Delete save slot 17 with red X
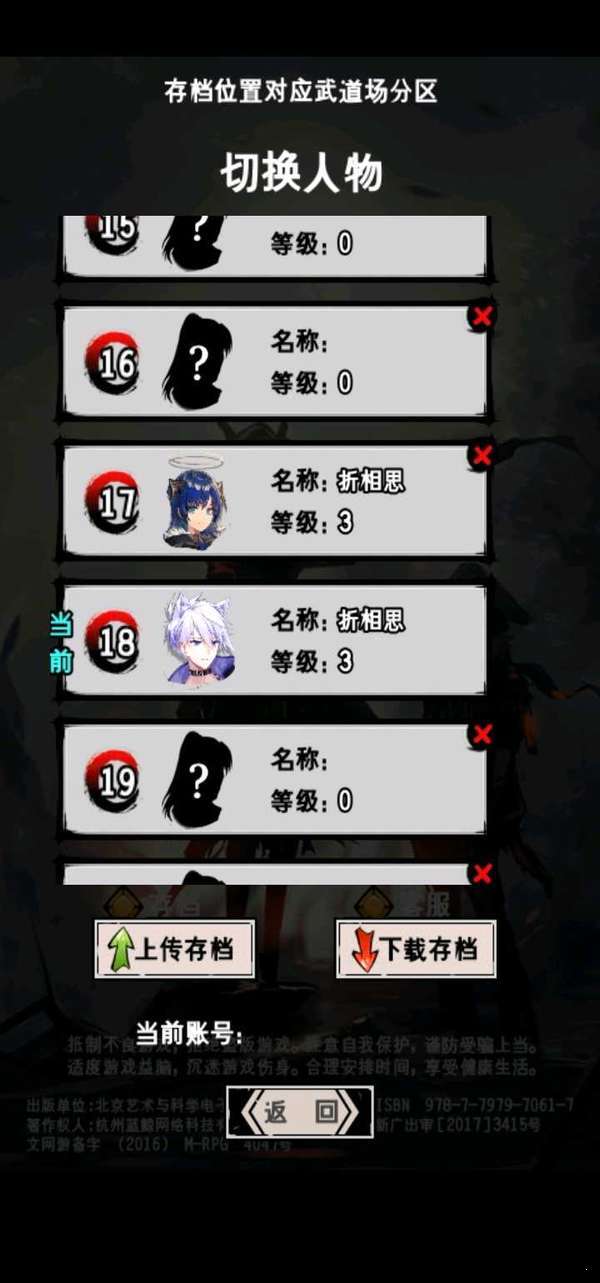This screenshot has width=600, height=1283. (482, 456)
